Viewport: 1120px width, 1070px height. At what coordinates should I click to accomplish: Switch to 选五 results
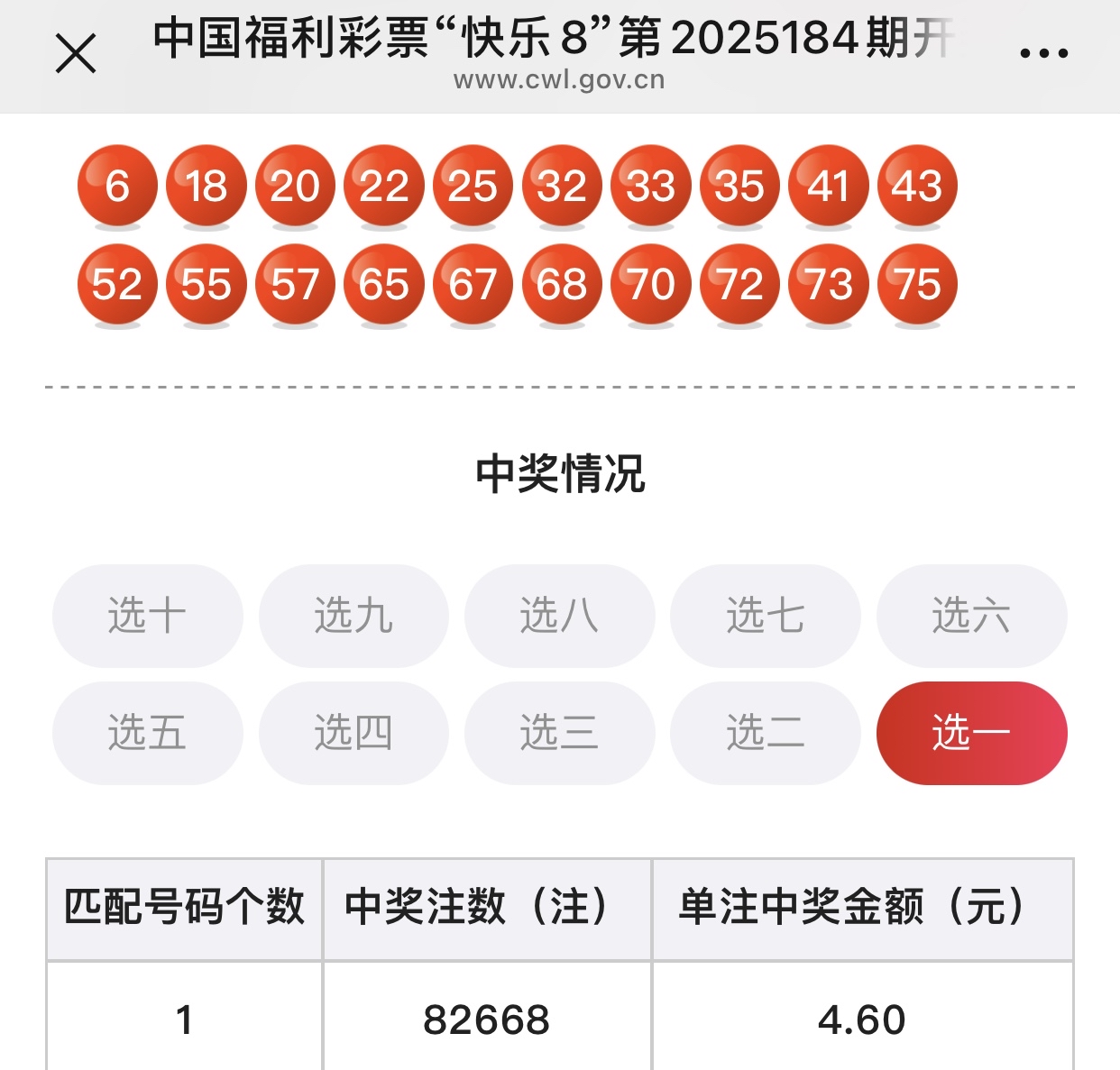[x=148, y=733]
